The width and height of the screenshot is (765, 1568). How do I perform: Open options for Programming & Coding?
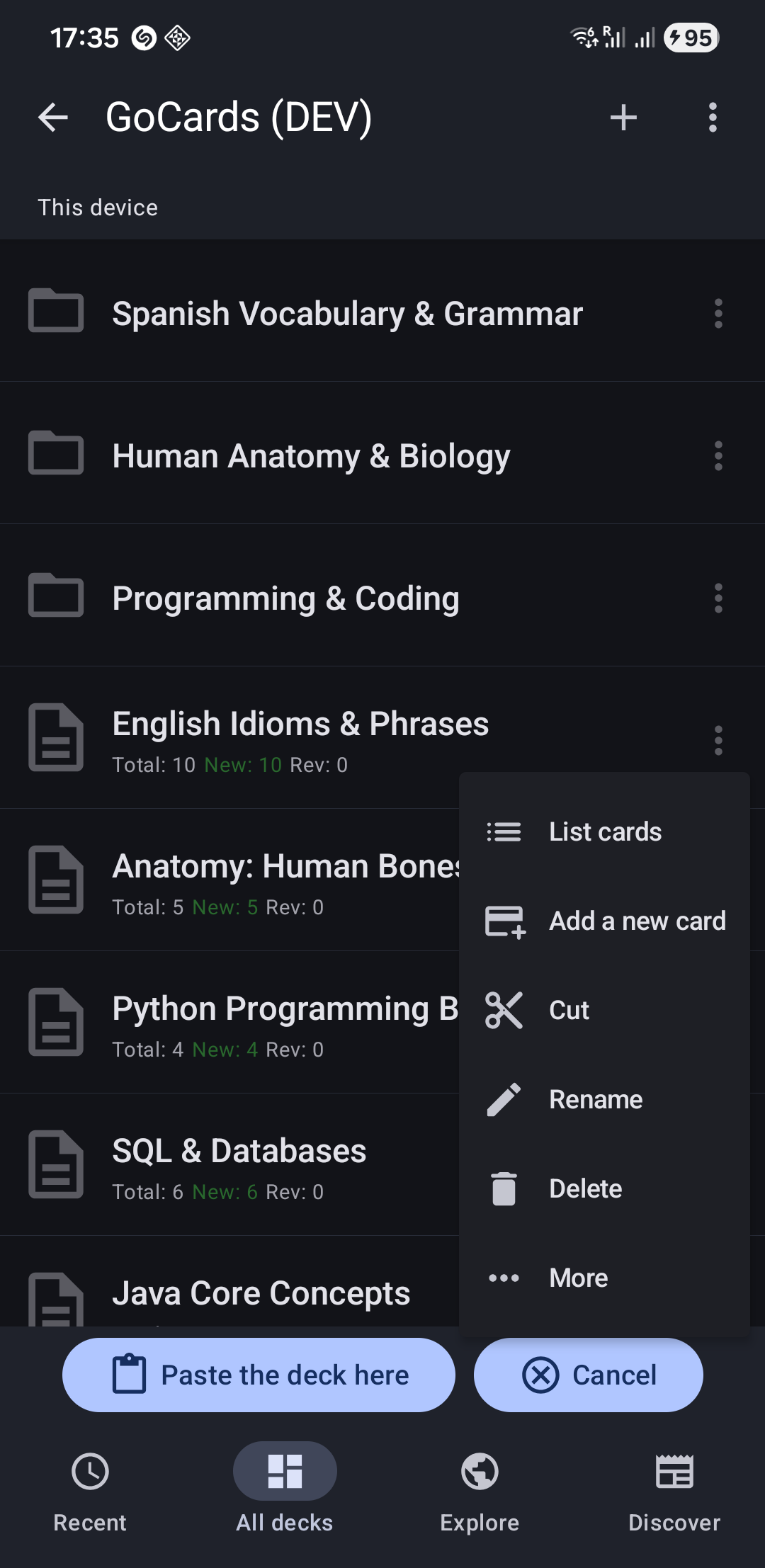[718, 598]
